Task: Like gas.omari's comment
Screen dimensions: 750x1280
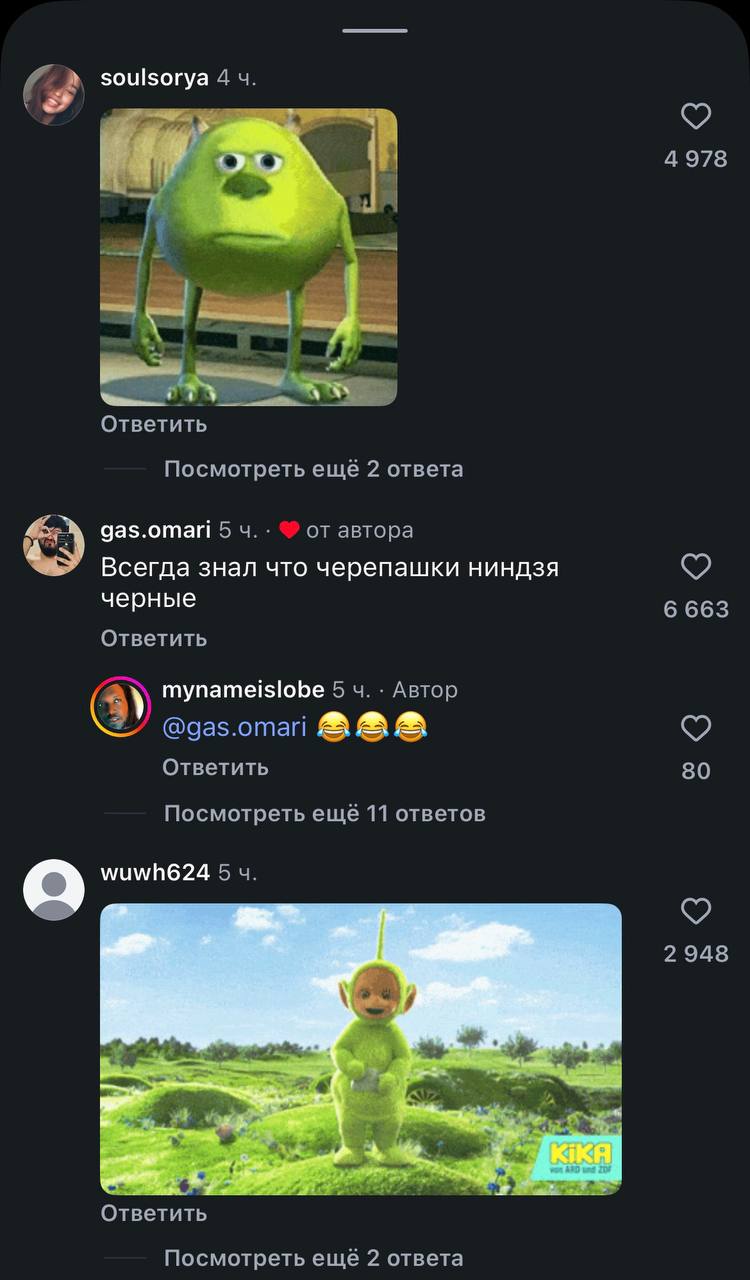Action: pyautogui.click(x=696, y=568)
